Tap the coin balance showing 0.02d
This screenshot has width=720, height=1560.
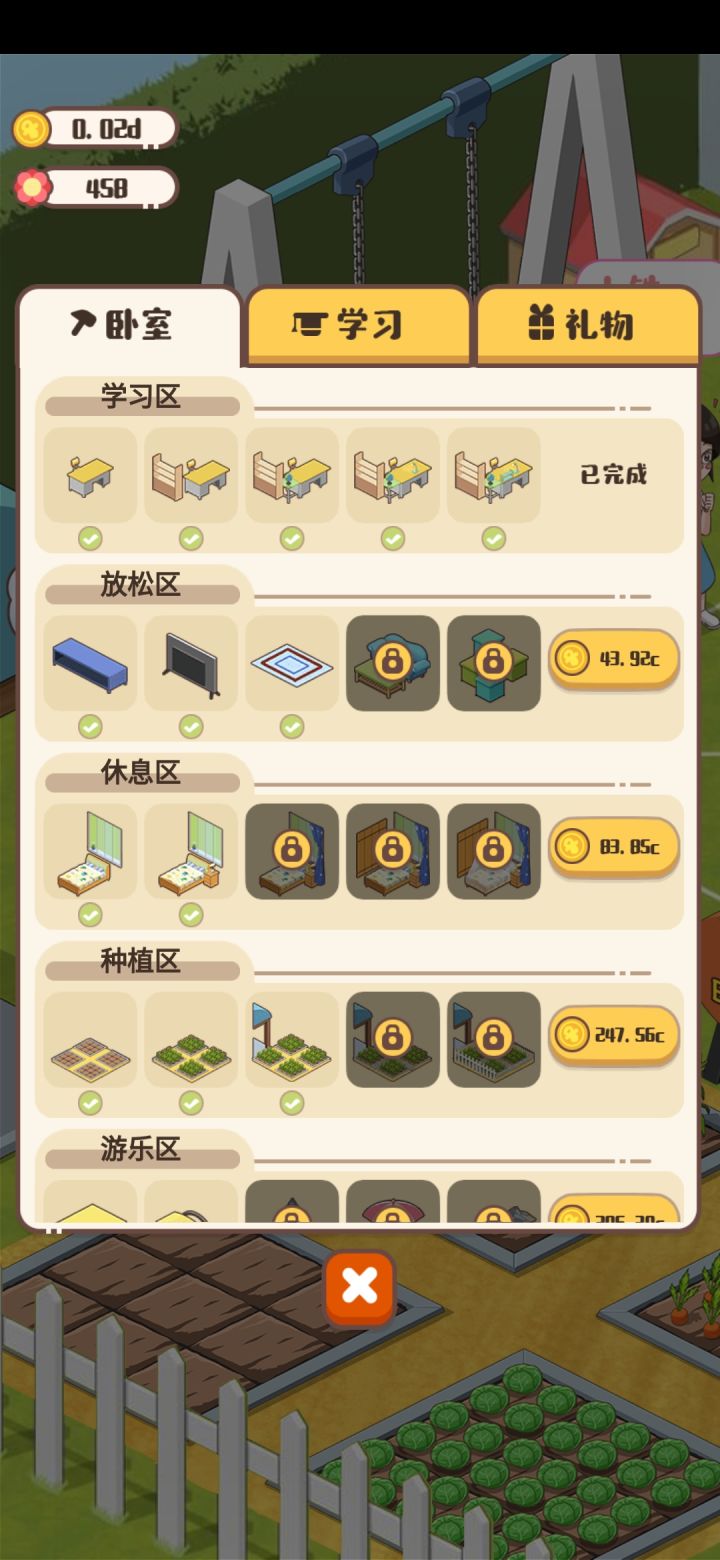click(x=95, y=128)
